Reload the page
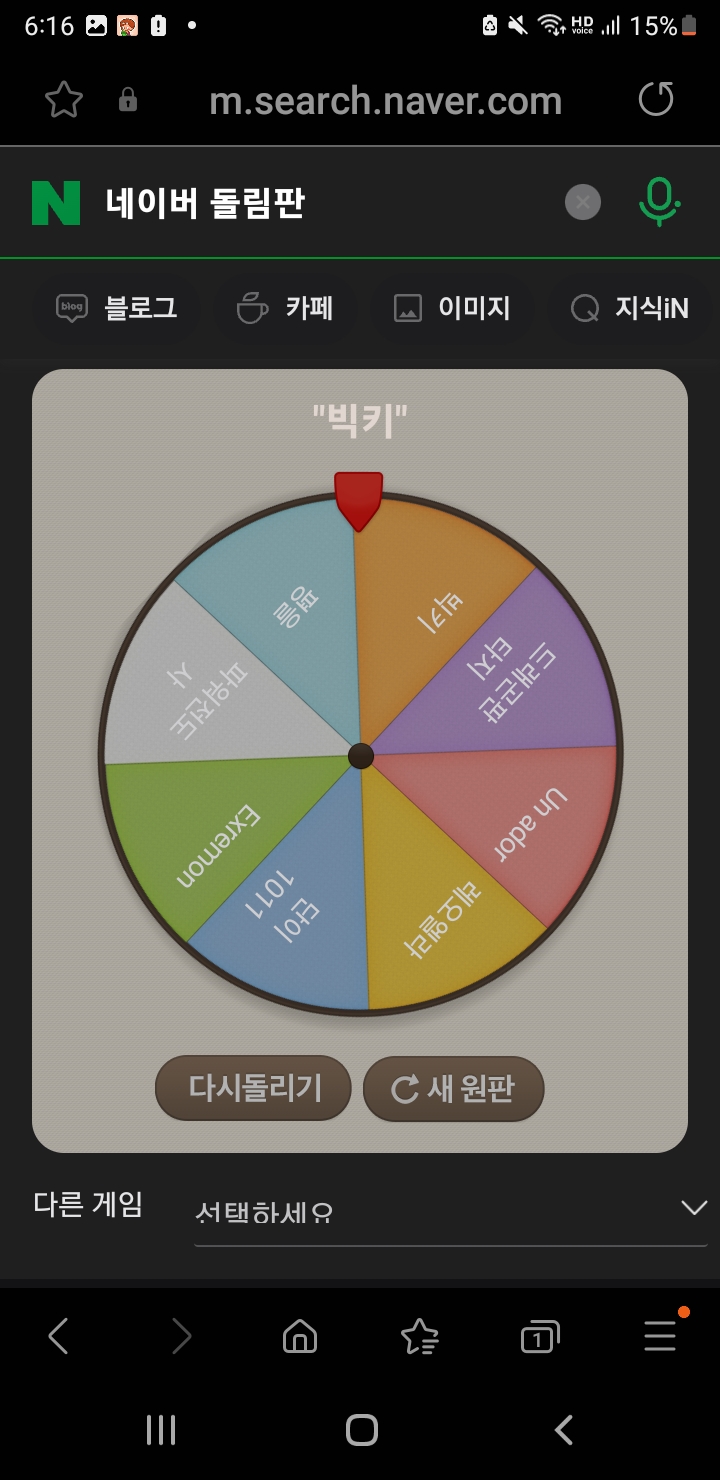Viewport: 720px width, 1480px height. [656, 100]
